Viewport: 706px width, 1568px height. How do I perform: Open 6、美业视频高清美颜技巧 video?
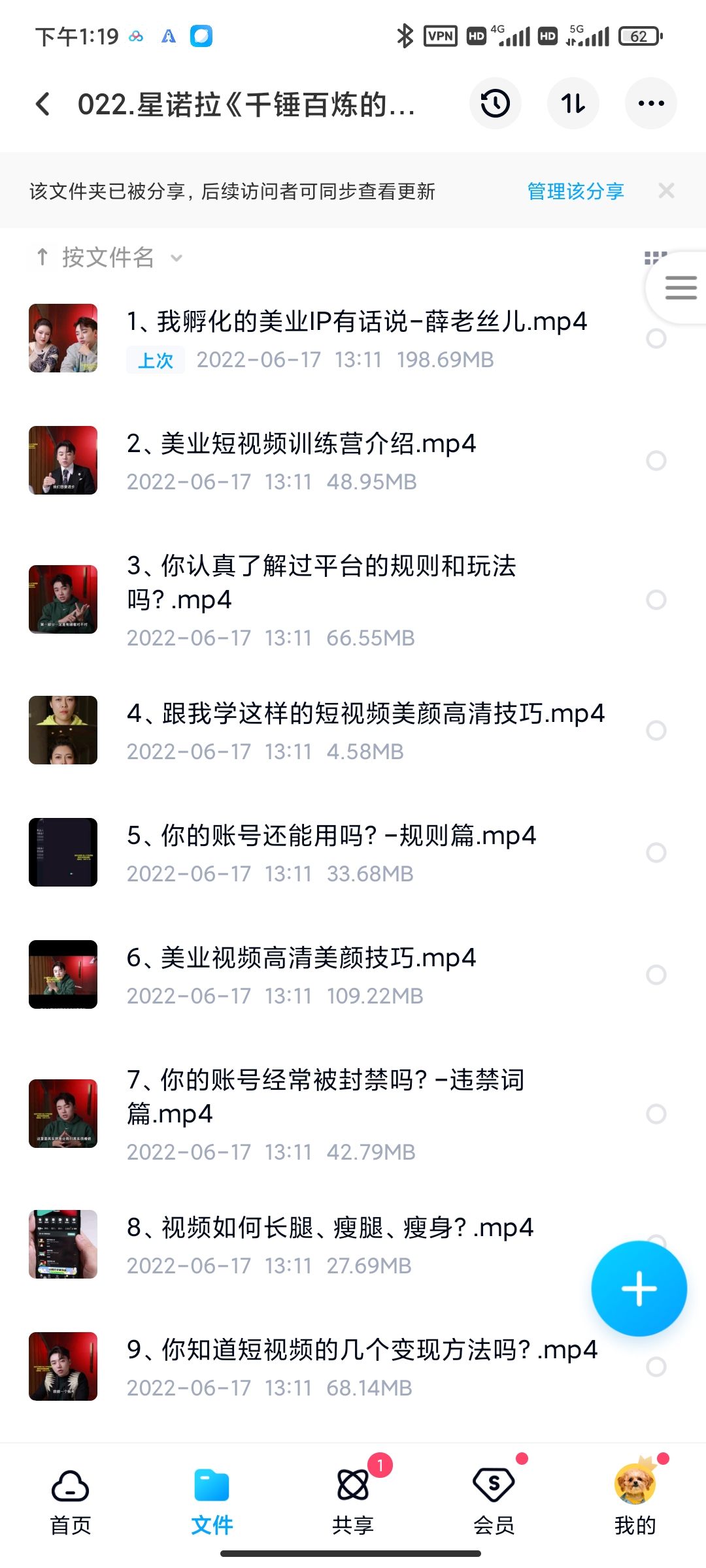coord(301,958)
